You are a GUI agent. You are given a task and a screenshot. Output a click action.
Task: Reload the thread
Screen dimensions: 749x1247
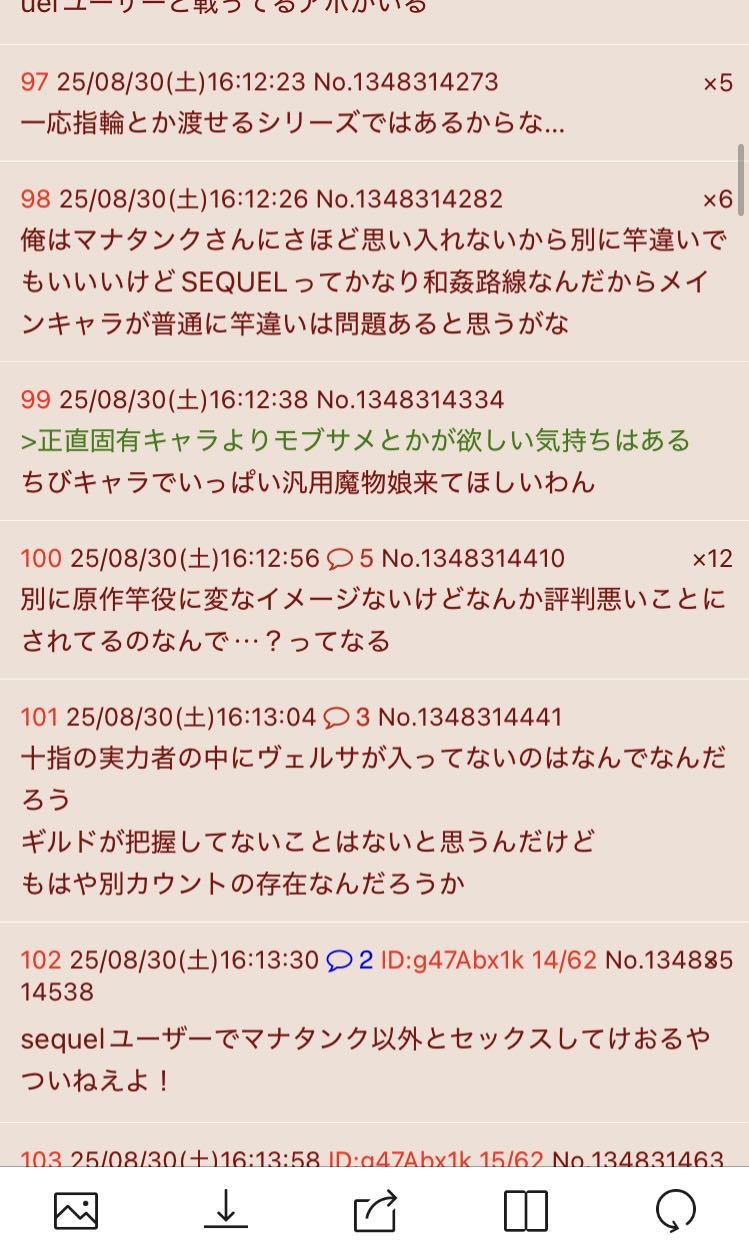[675, 1211]
